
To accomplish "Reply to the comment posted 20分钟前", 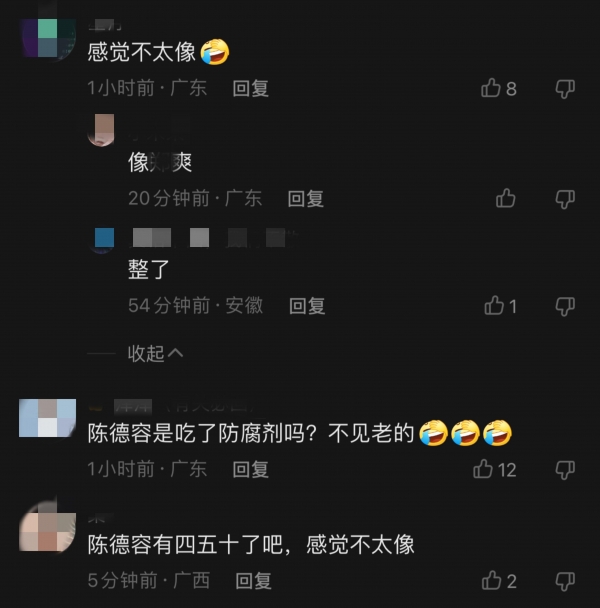I will click(306, 198).
